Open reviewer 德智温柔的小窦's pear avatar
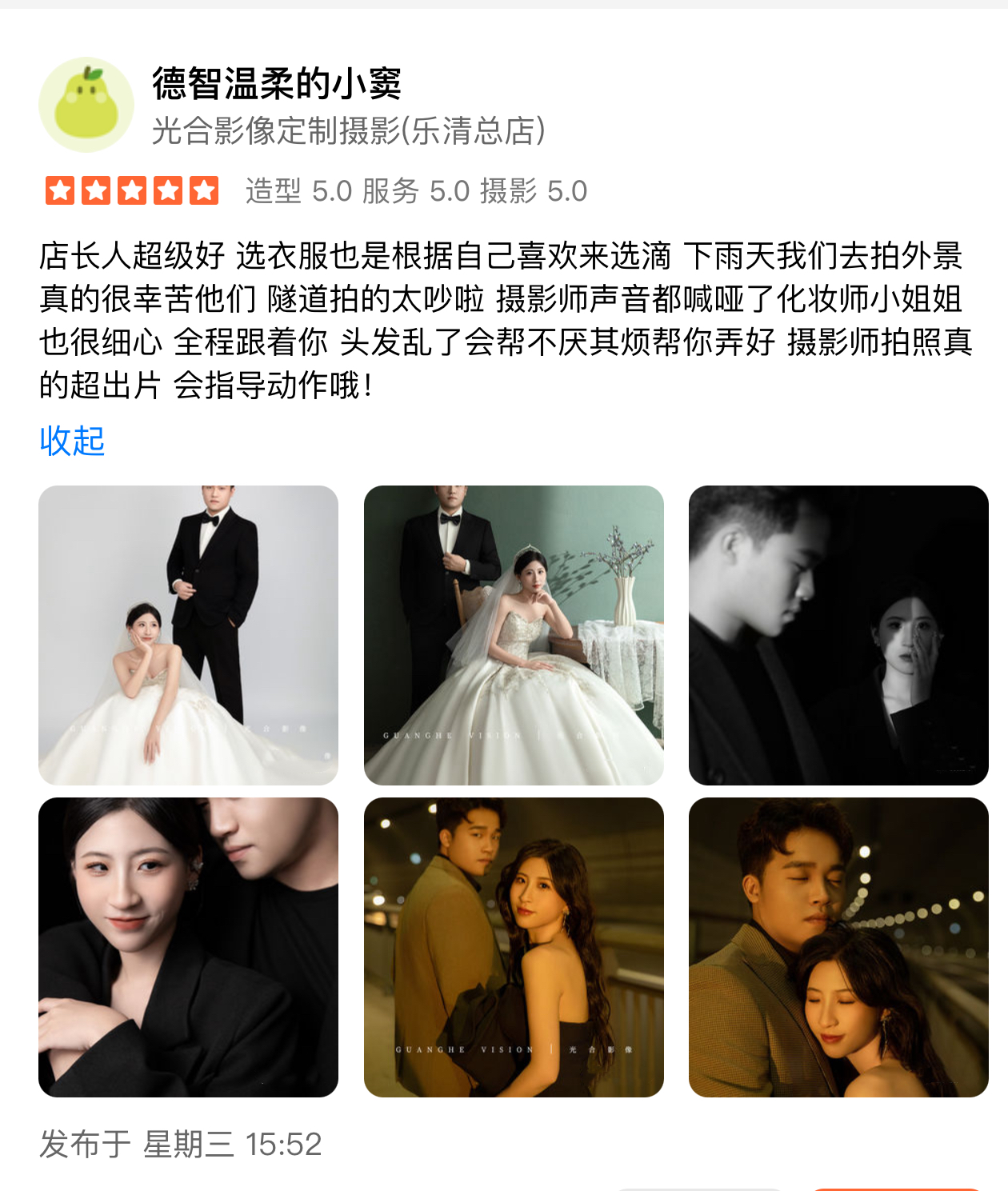1008x1191 pixels. pos(86,105)
